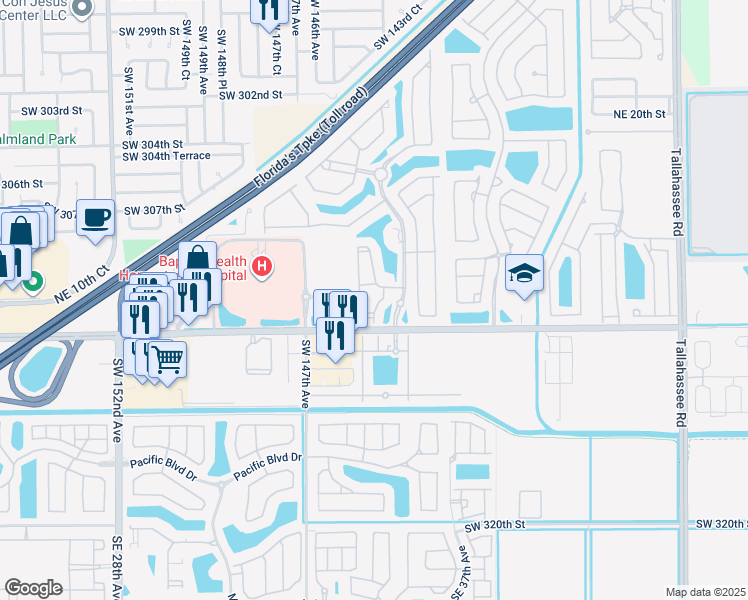This screenshot has height=600, width=748.
Task: Select the graduation cap school marker
Action: click(x=524, y=272)
